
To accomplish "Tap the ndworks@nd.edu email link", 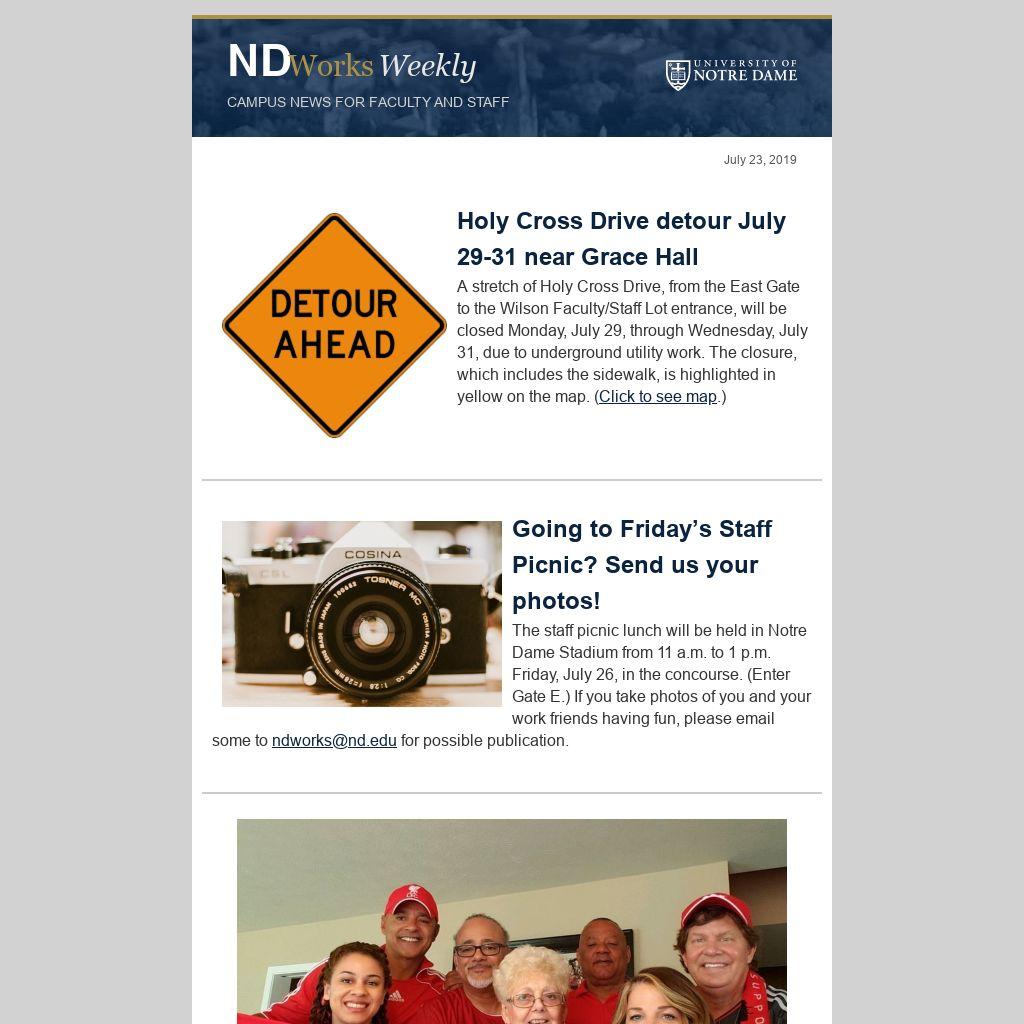I will [x=334, y=741].
